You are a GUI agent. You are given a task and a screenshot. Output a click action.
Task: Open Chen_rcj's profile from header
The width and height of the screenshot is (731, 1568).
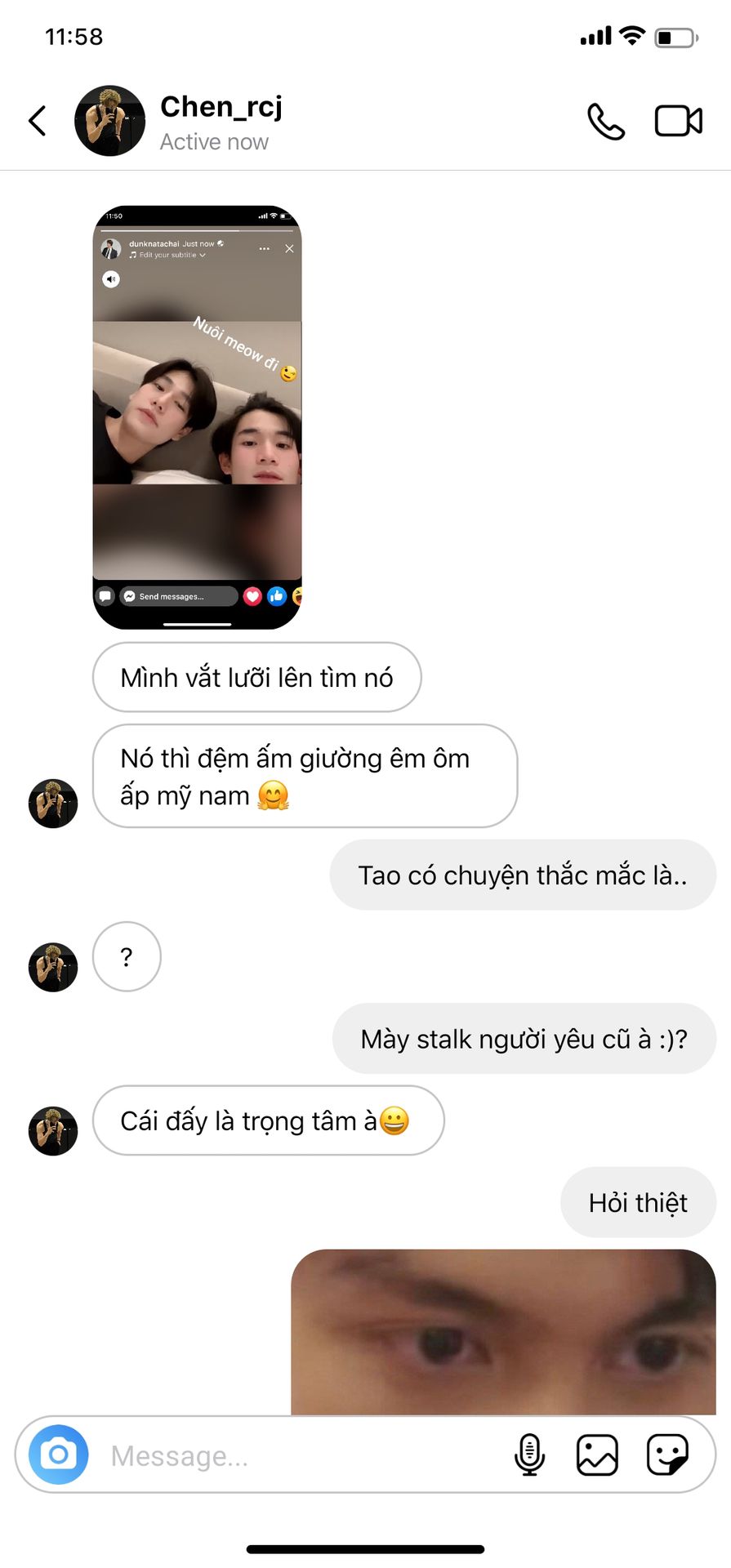pyautogui.click(x=221, y=121)
